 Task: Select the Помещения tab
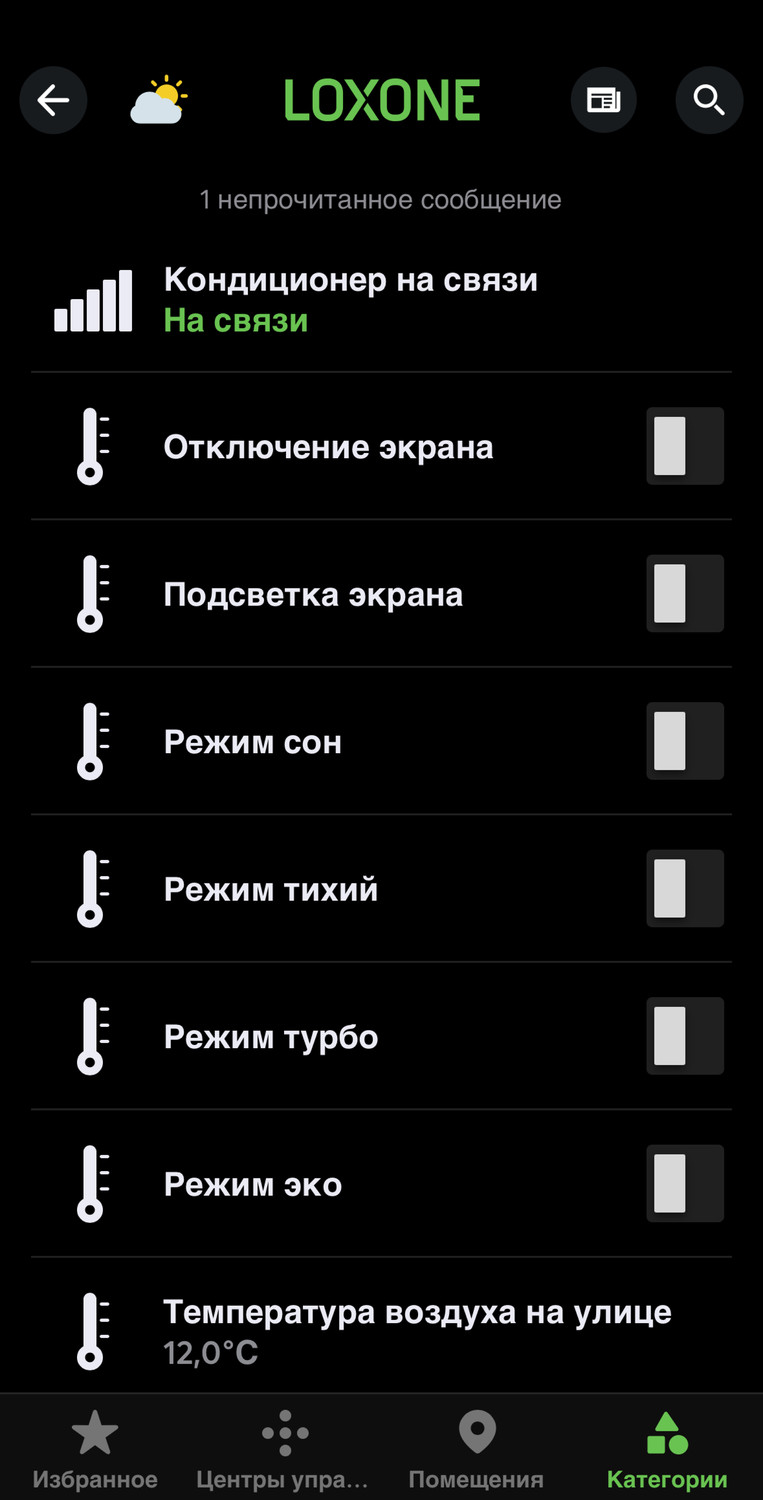(476, 1448)
